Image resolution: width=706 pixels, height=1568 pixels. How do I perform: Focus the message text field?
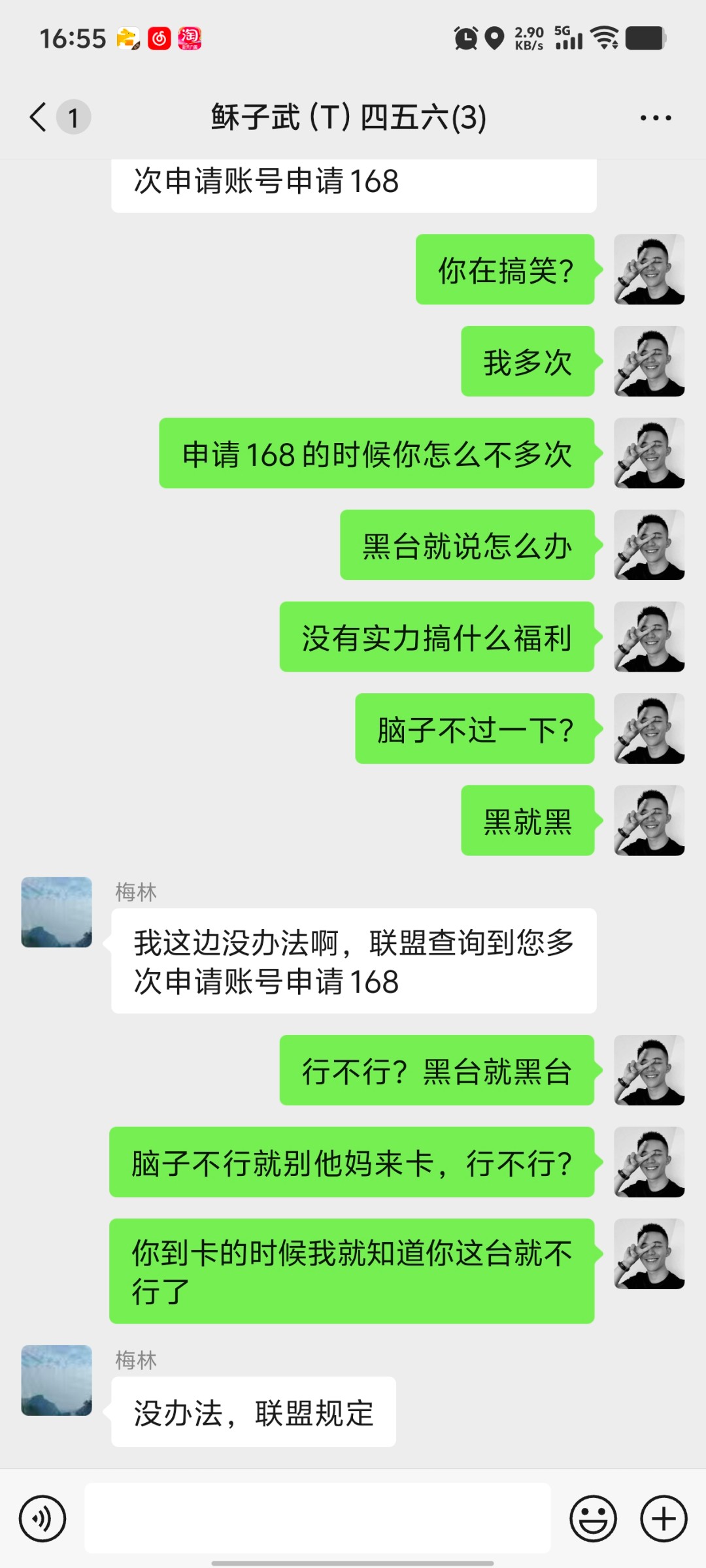[318, 1518]
